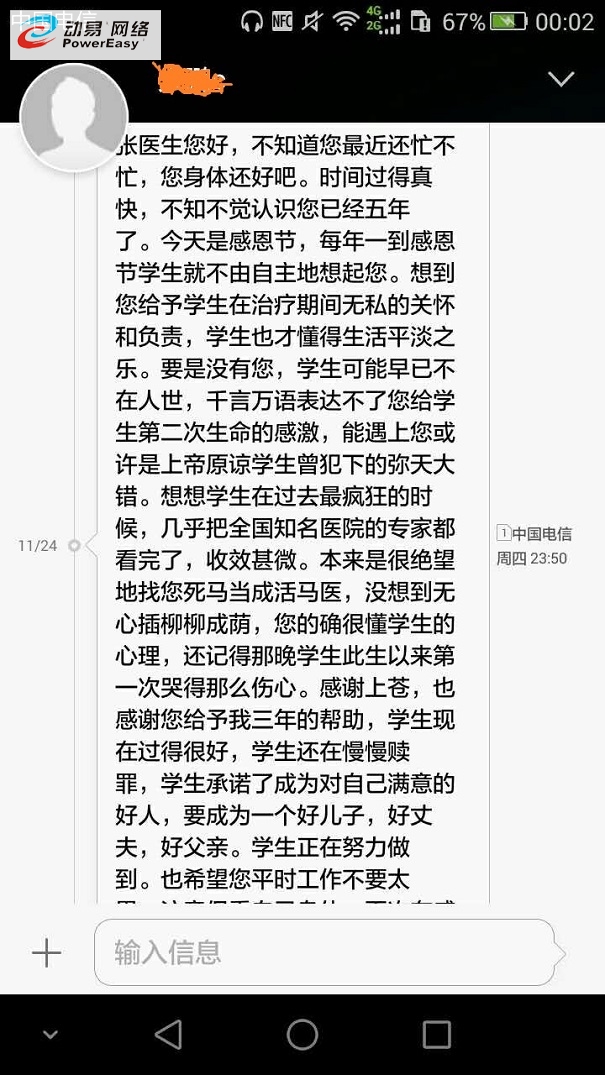Go back with system back button
The image size is (605, 1075).
[x=169, y=1034]
